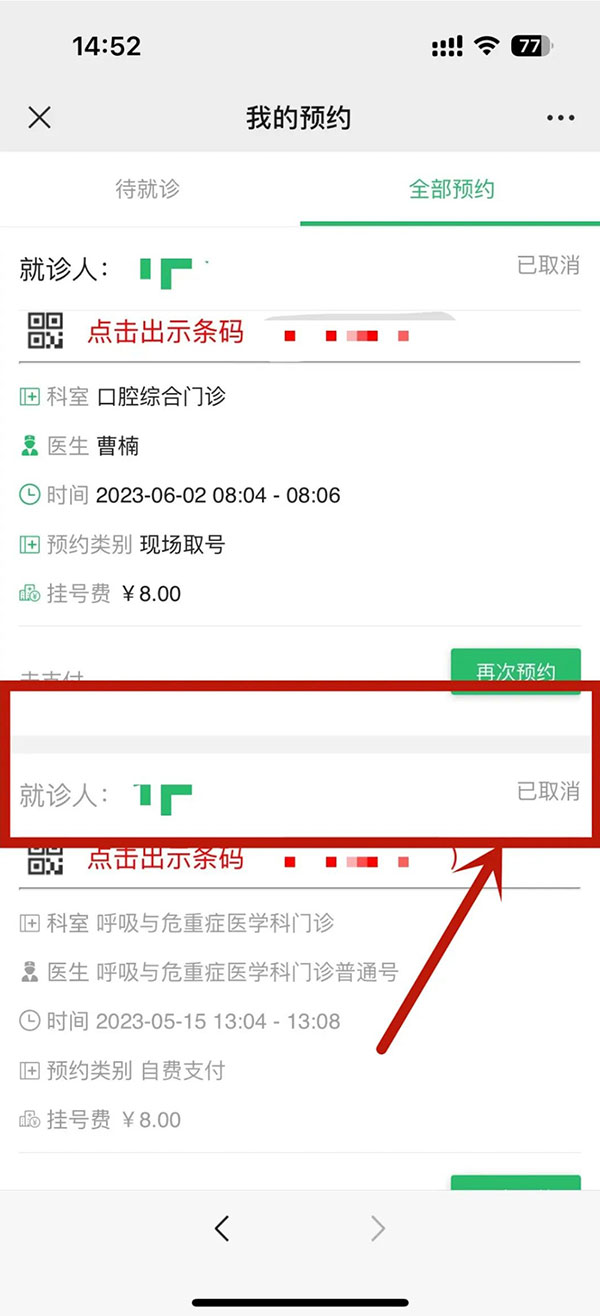Switch to the 待就诊 tab
600x1316 pixels.
pyautogui.click(x=148, y=189)
